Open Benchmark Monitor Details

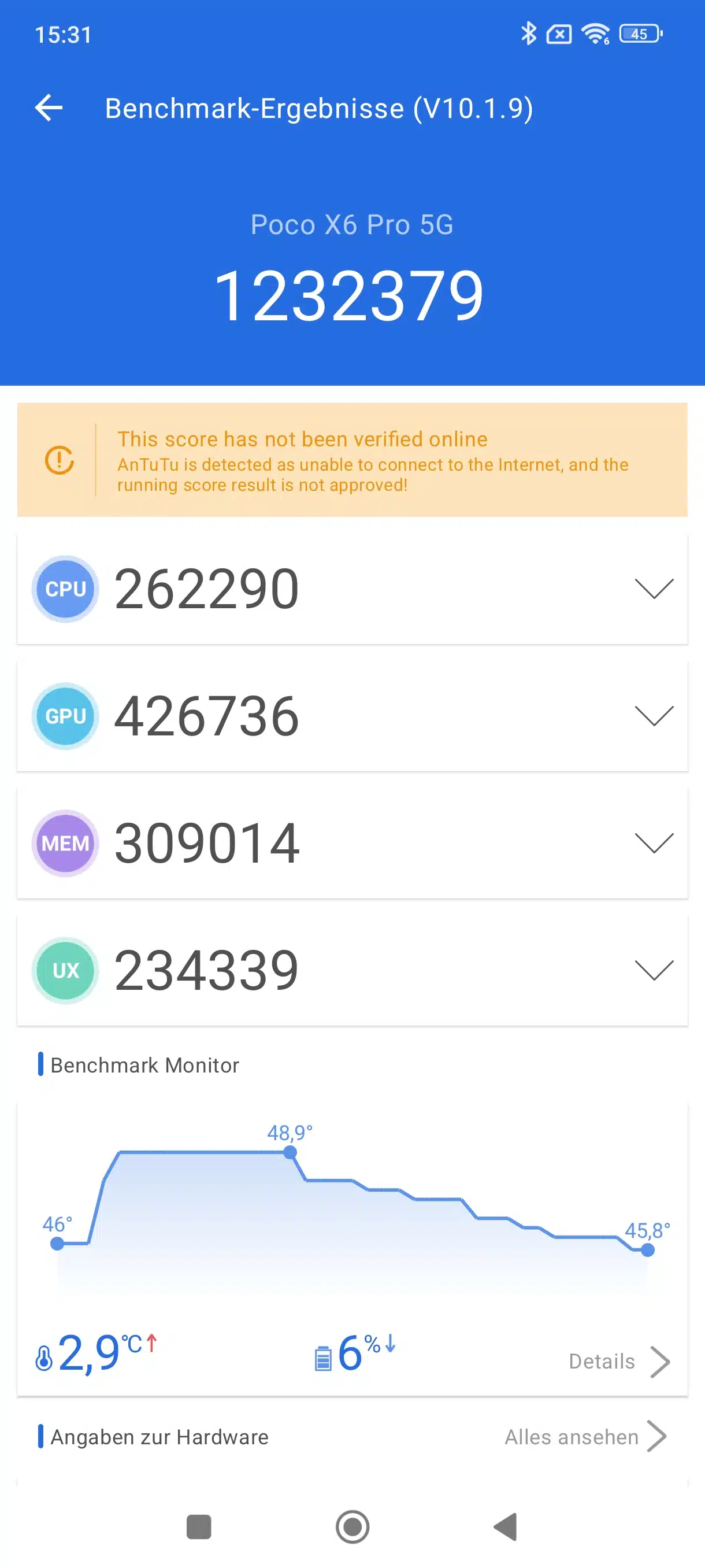(x=619, y=1362)
